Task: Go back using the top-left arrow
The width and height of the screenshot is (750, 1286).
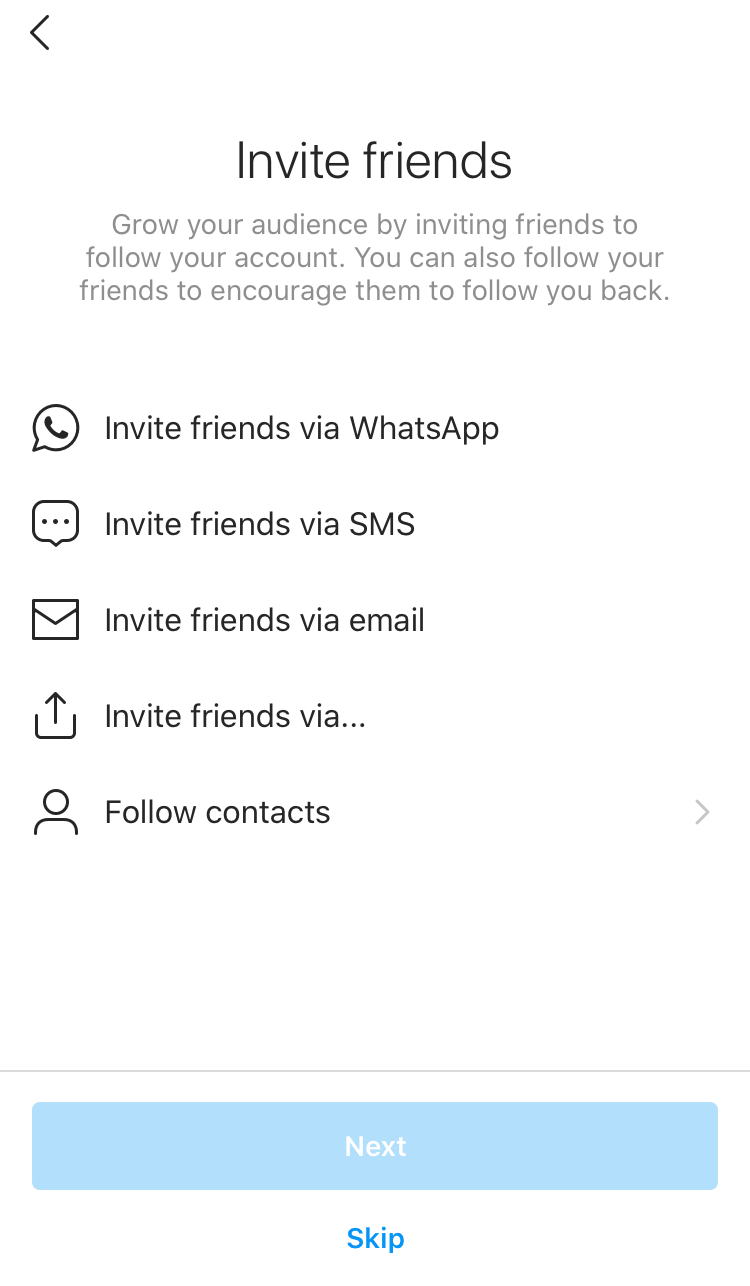Action: click(40, 33)
